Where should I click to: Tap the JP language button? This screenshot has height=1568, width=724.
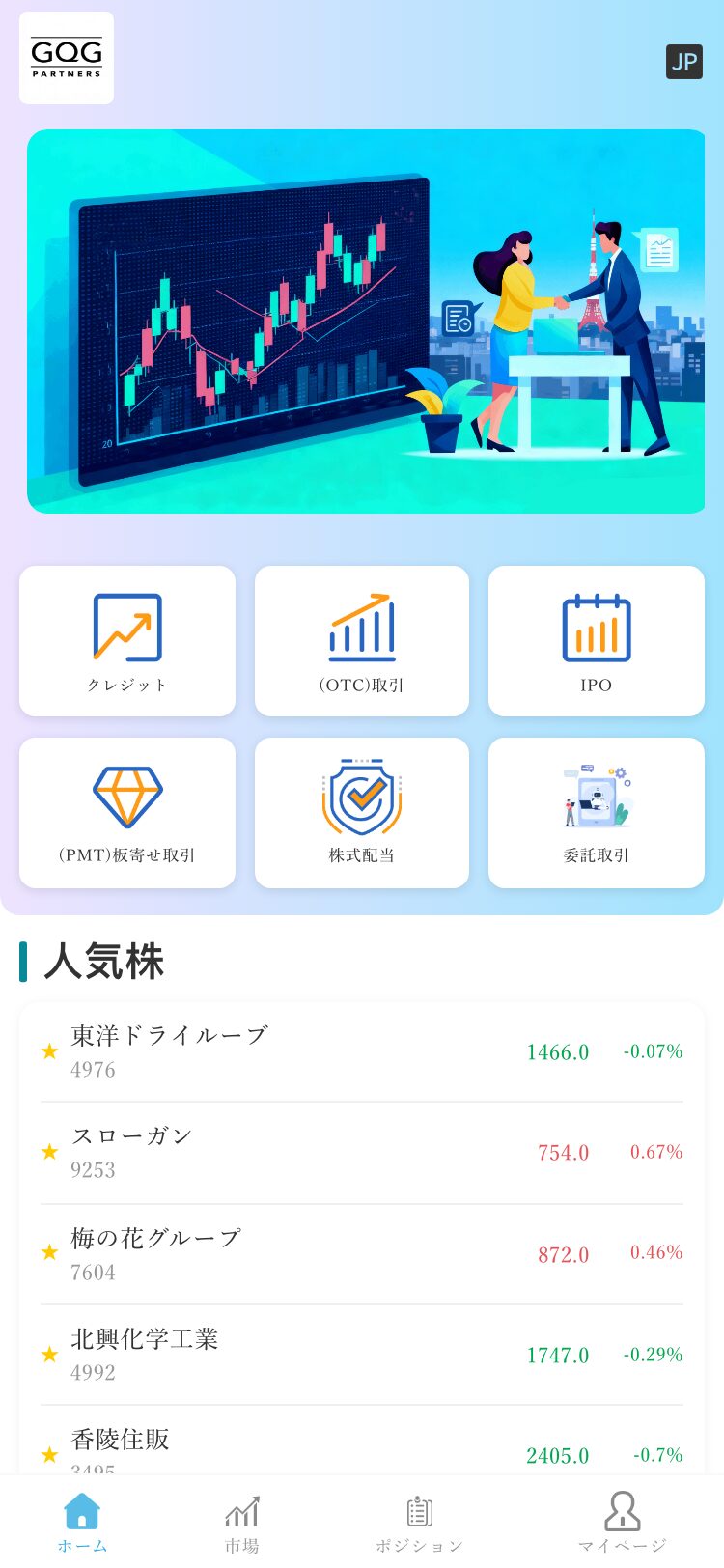(685, 63)
